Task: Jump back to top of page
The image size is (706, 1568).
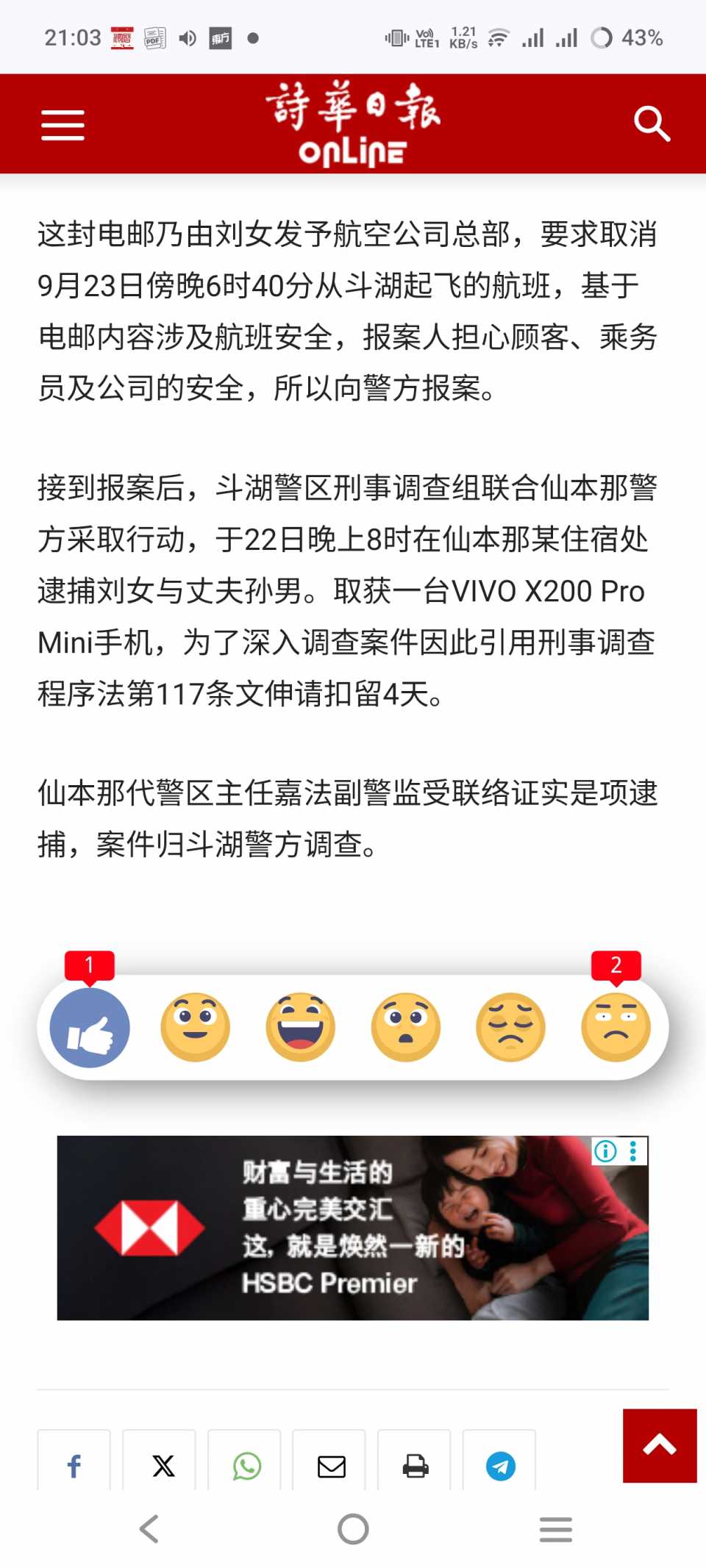Action: (x=660, y=1445)
